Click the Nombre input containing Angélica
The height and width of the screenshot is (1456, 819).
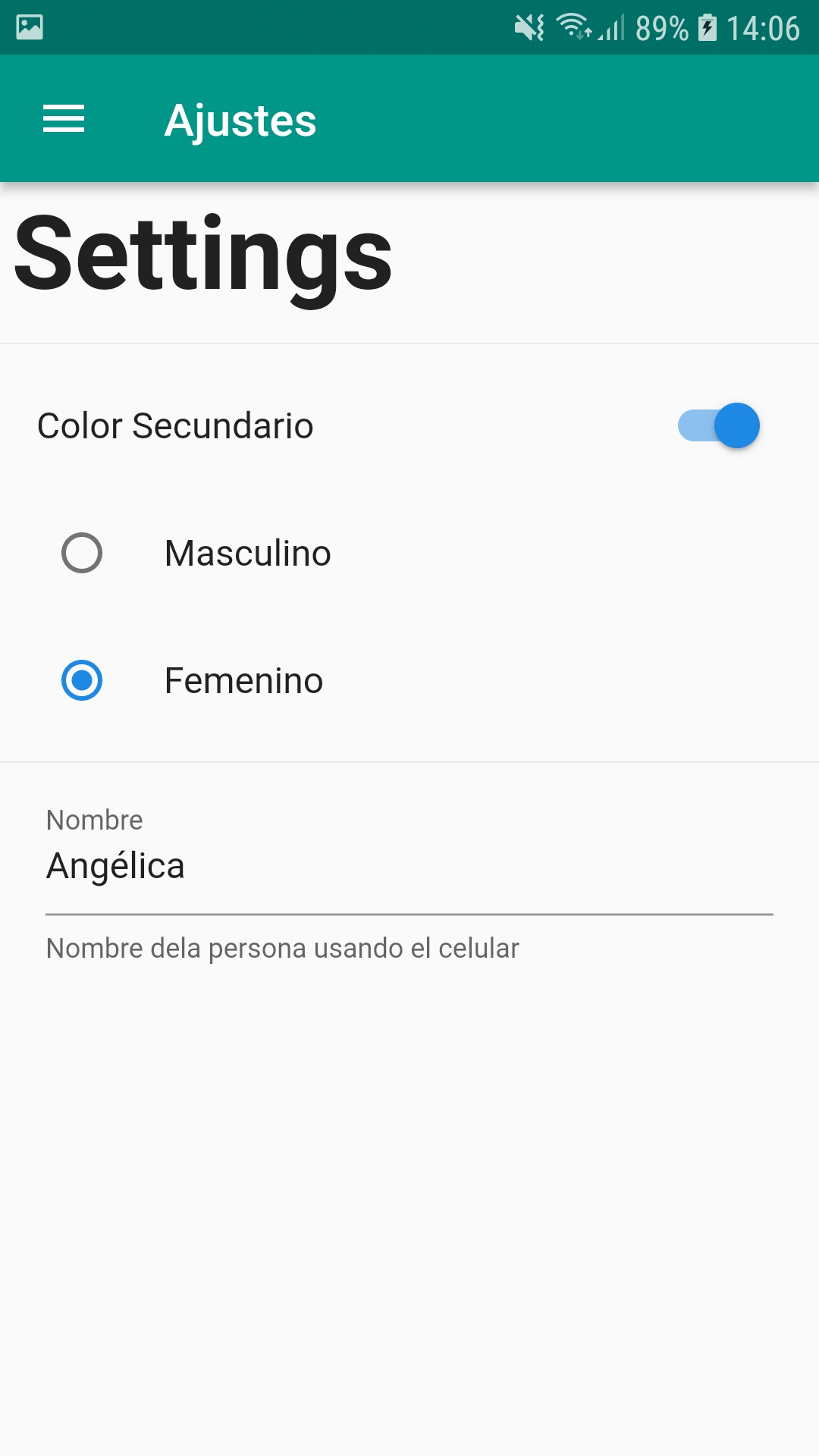tap(116, 864)
